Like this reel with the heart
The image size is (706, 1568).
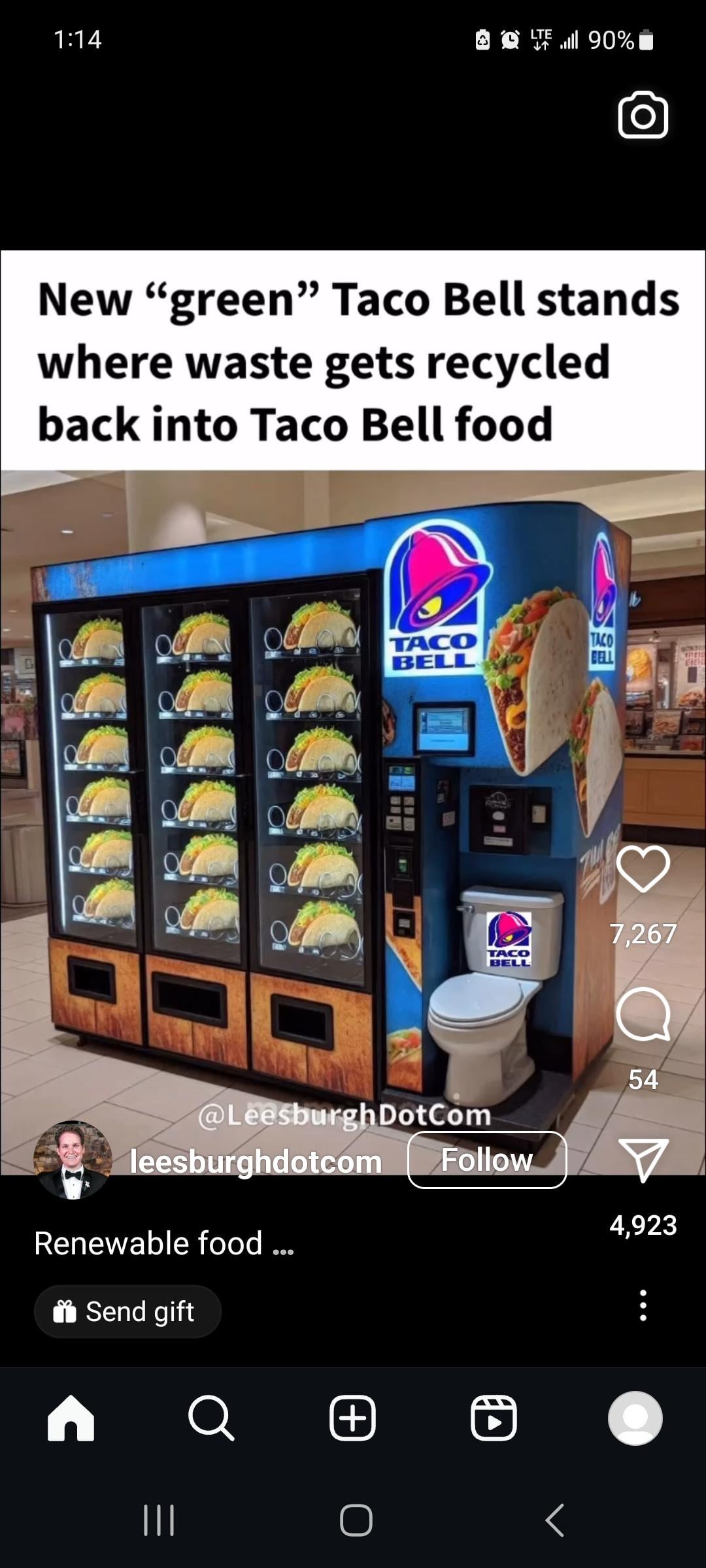(643, 868)
